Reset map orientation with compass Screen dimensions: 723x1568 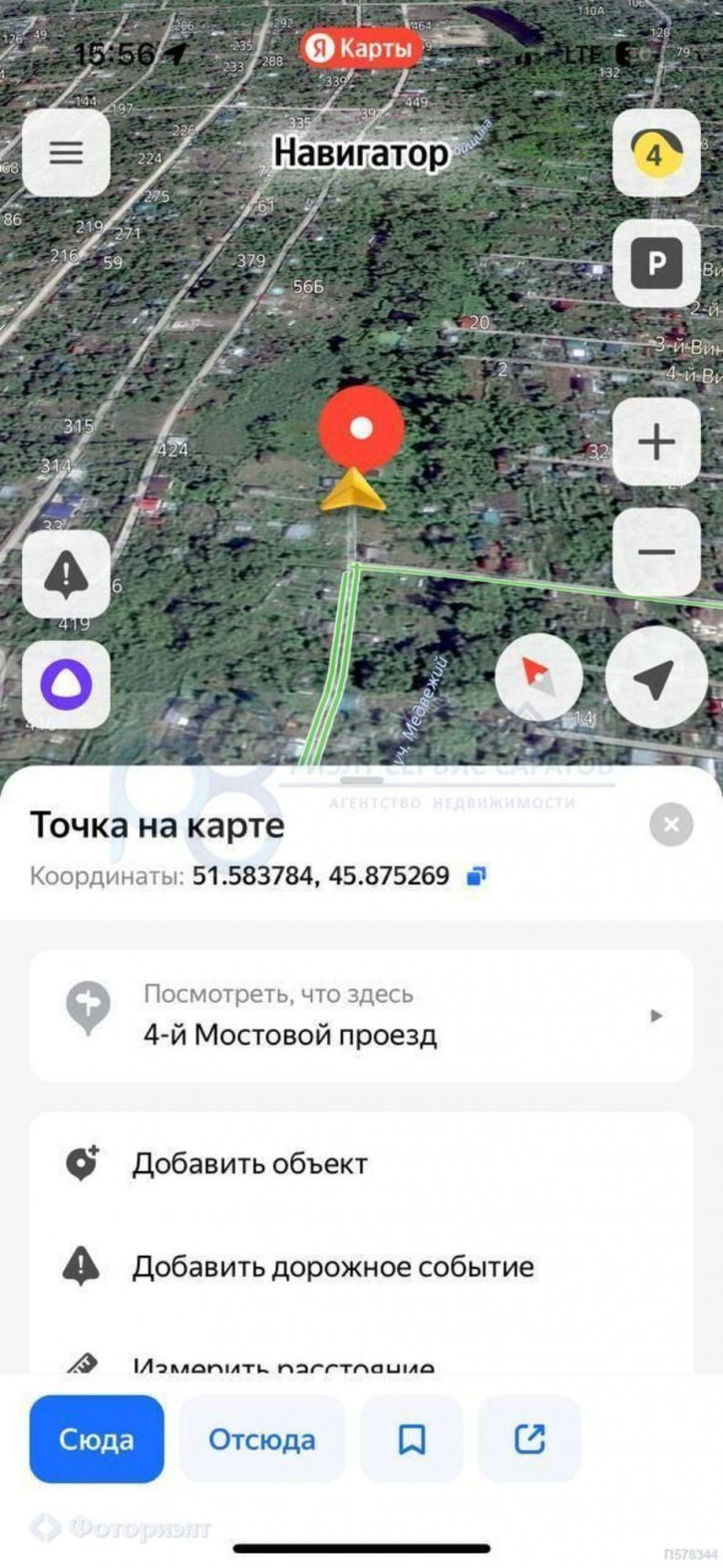539,677
